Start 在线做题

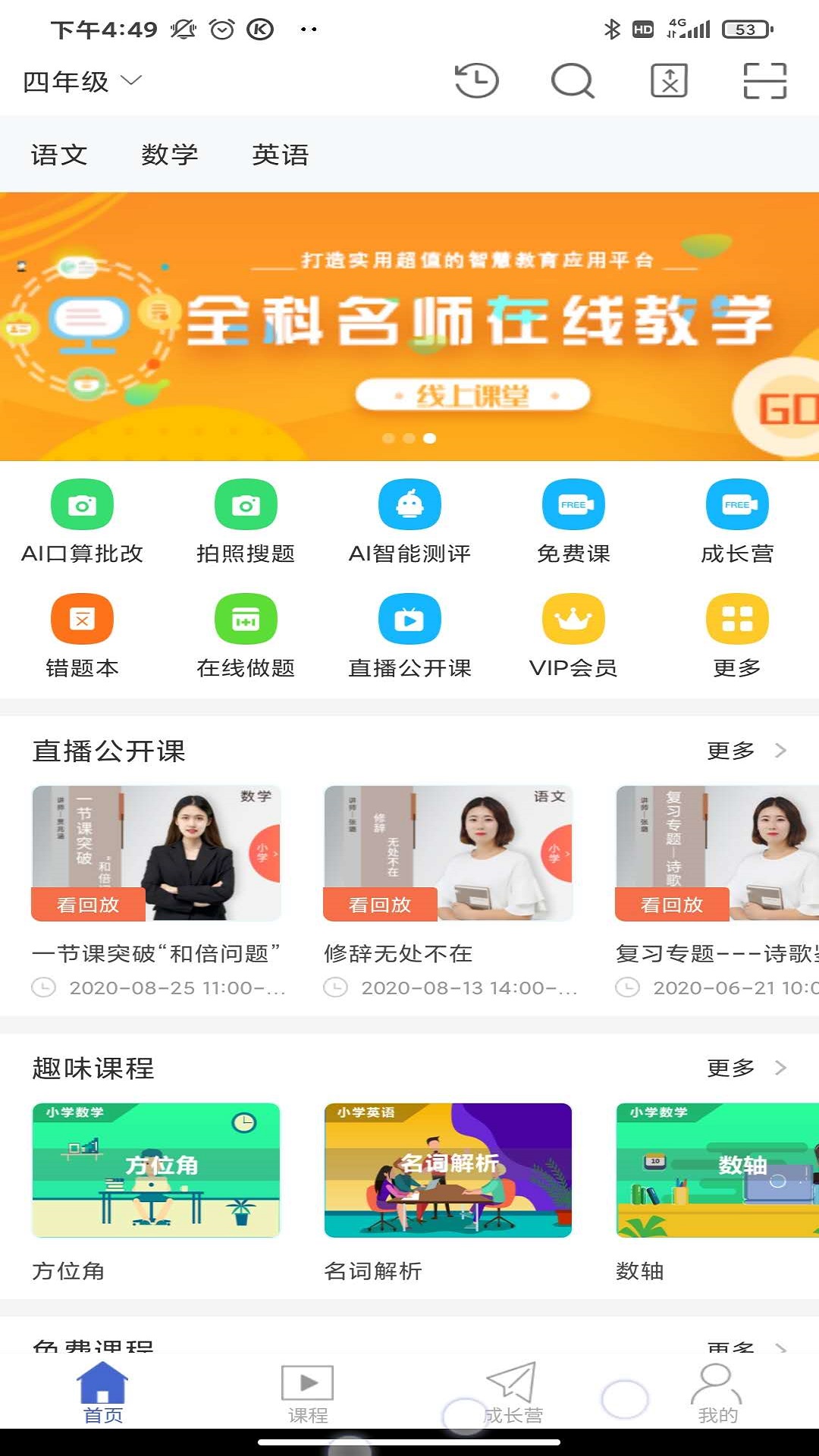(246, 635)
